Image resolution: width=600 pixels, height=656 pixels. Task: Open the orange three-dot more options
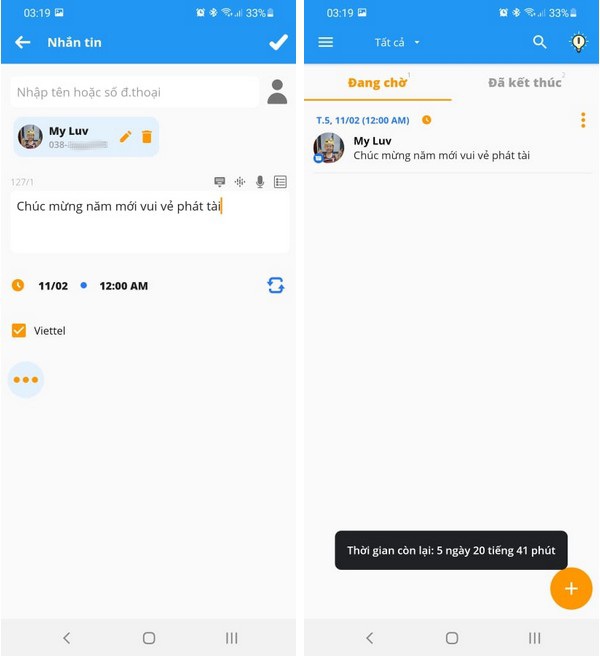(x=26, y=380)
